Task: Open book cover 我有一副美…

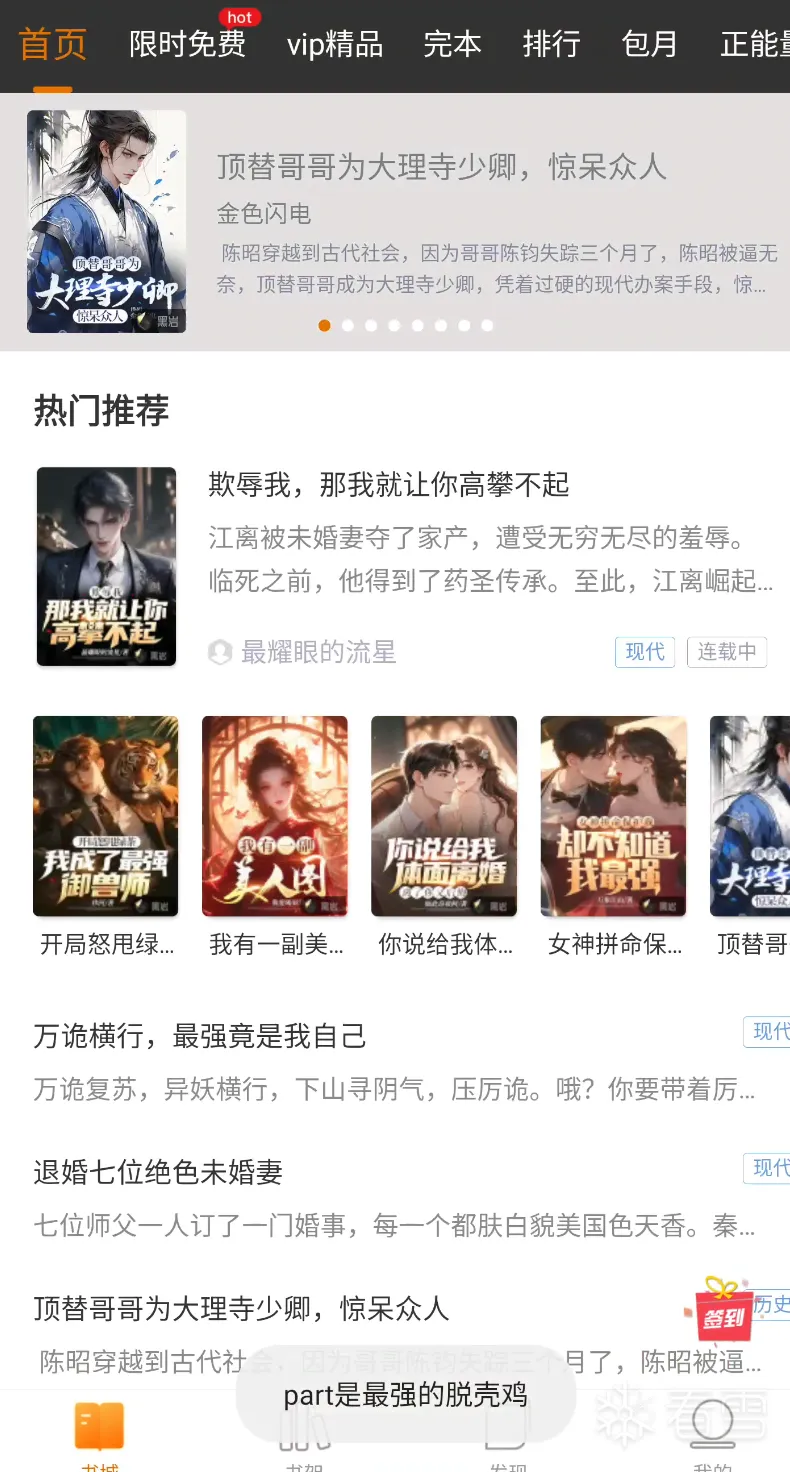Action: click(x=275, y=816)
